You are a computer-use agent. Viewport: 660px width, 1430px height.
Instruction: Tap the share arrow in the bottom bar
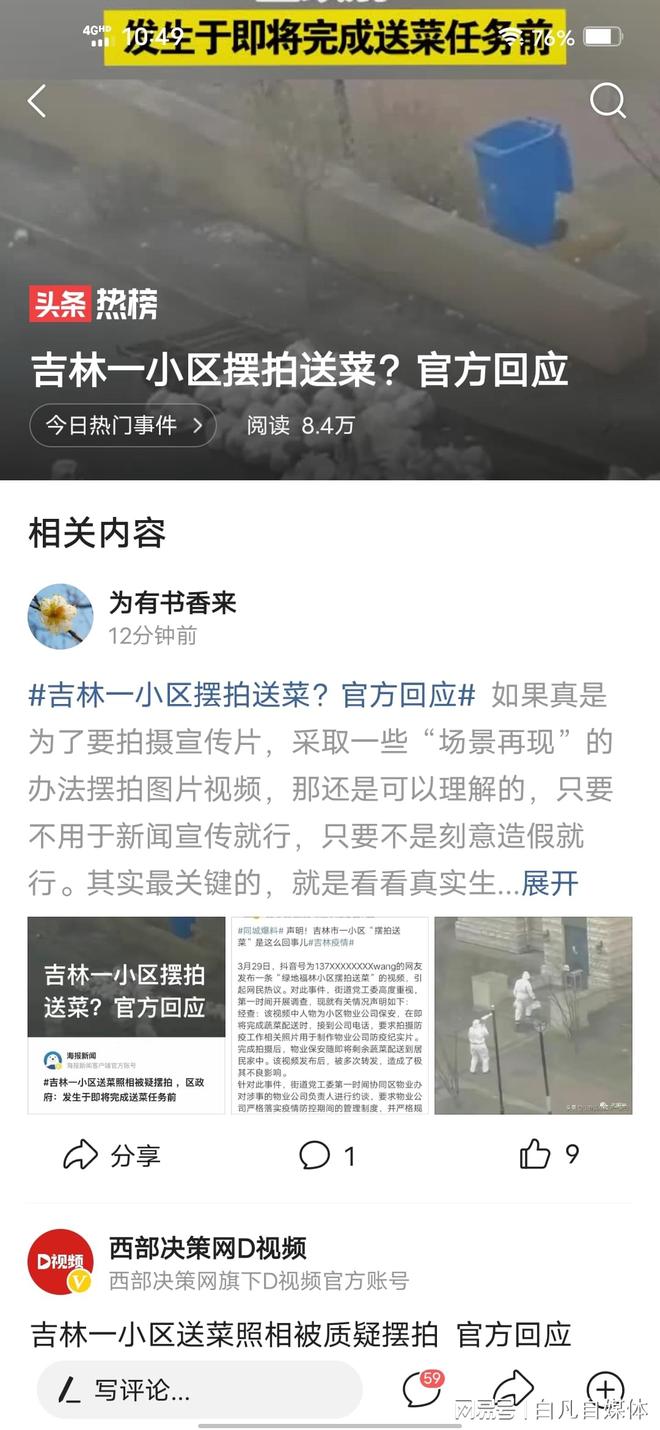coord(513,1390)
